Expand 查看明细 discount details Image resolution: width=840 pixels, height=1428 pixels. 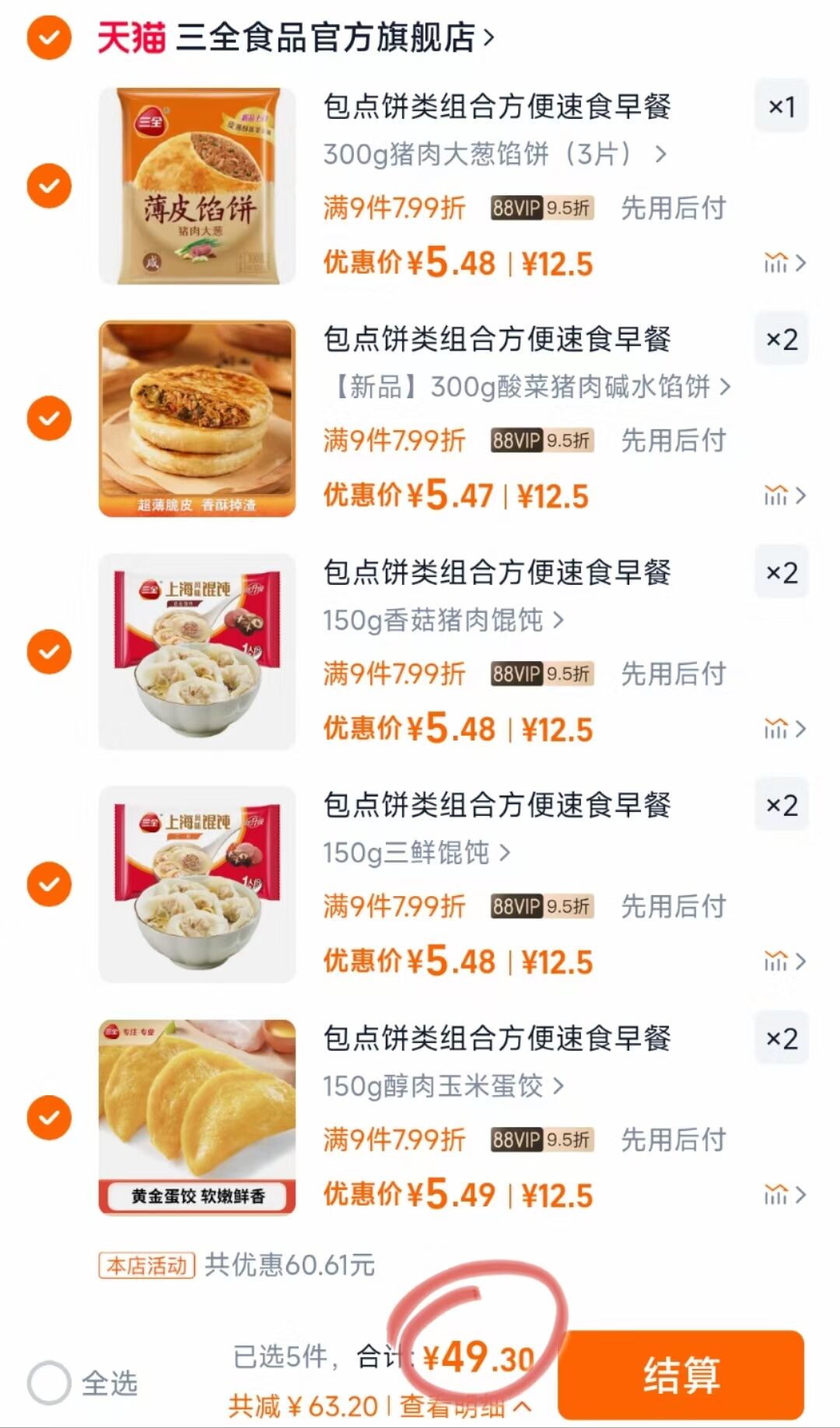click(465, 1406)
